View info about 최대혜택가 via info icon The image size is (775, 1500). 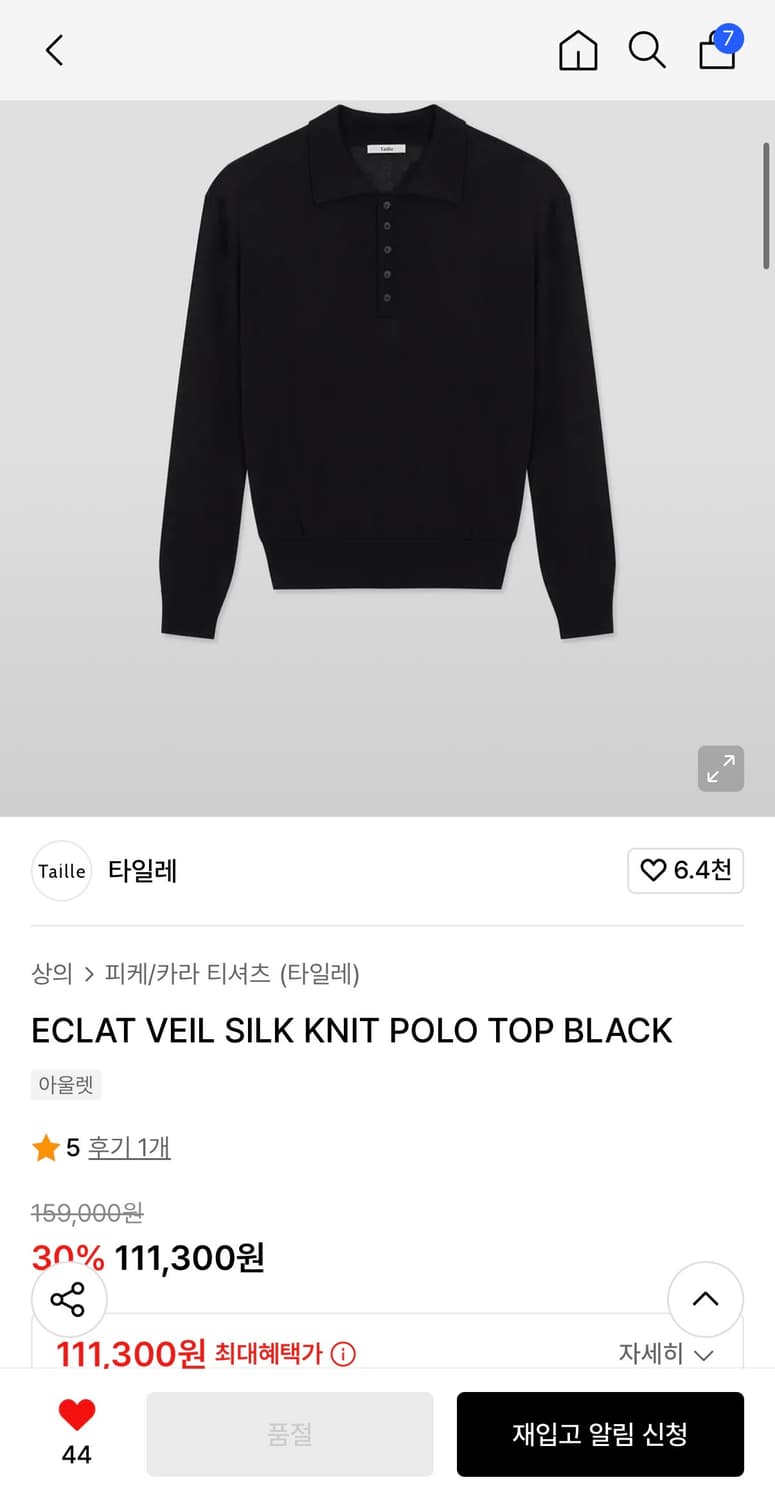pyautogui.click(x=343, y=1354)
